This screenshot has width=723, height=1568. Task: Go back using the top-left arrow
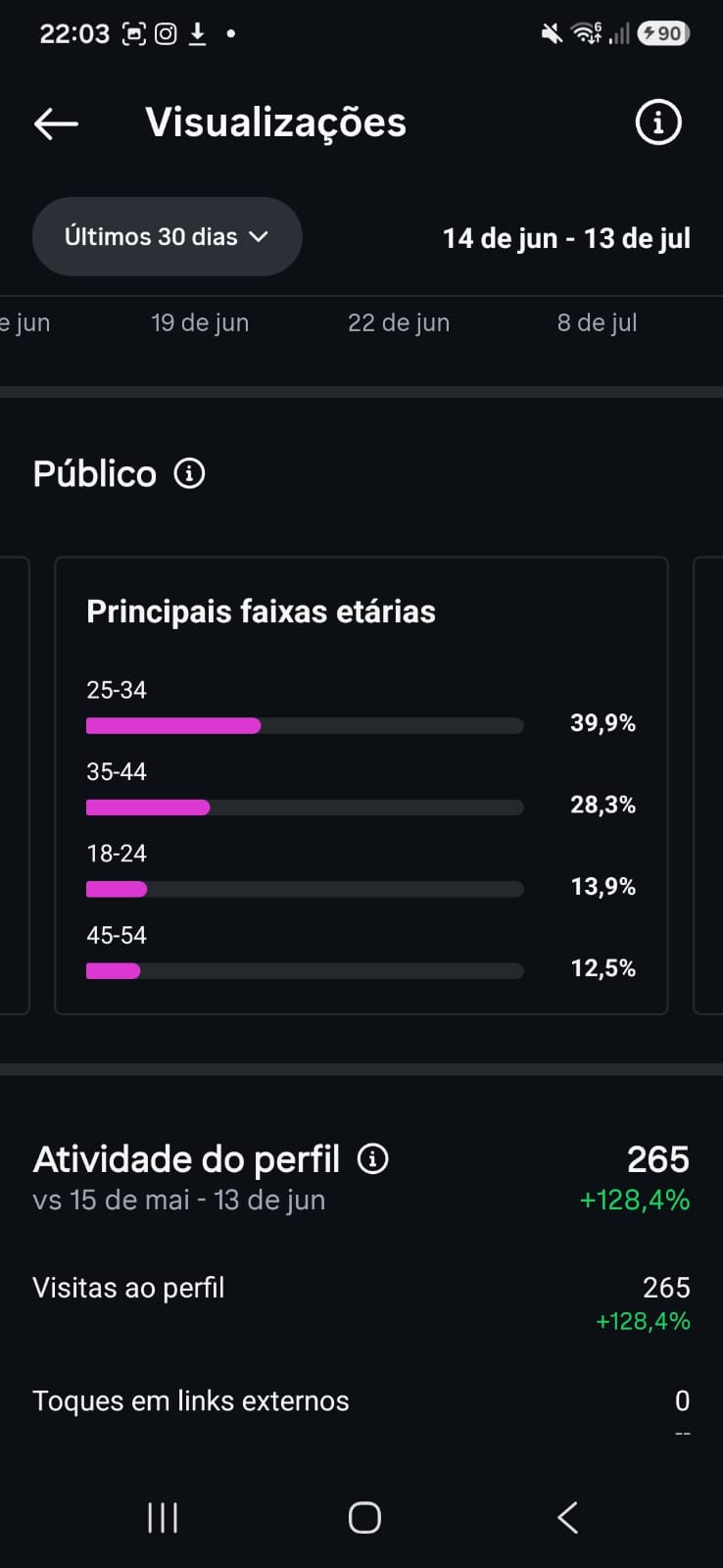click(56, 123)
